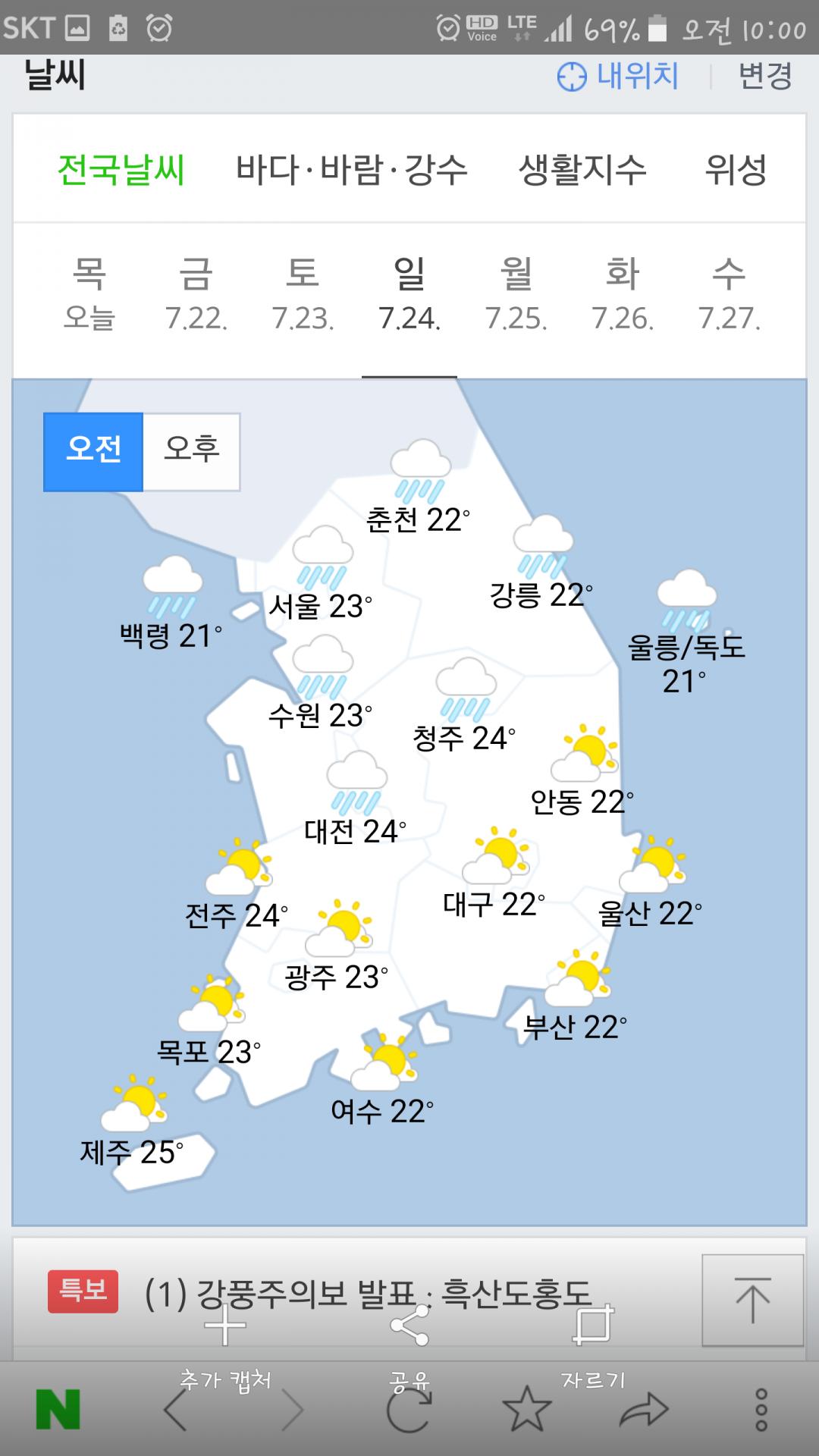Image resolution: width=819 pixels, height=1456 pixels.
Task: Tap 내위치 to use my location
Action: (x=618, y=76)
